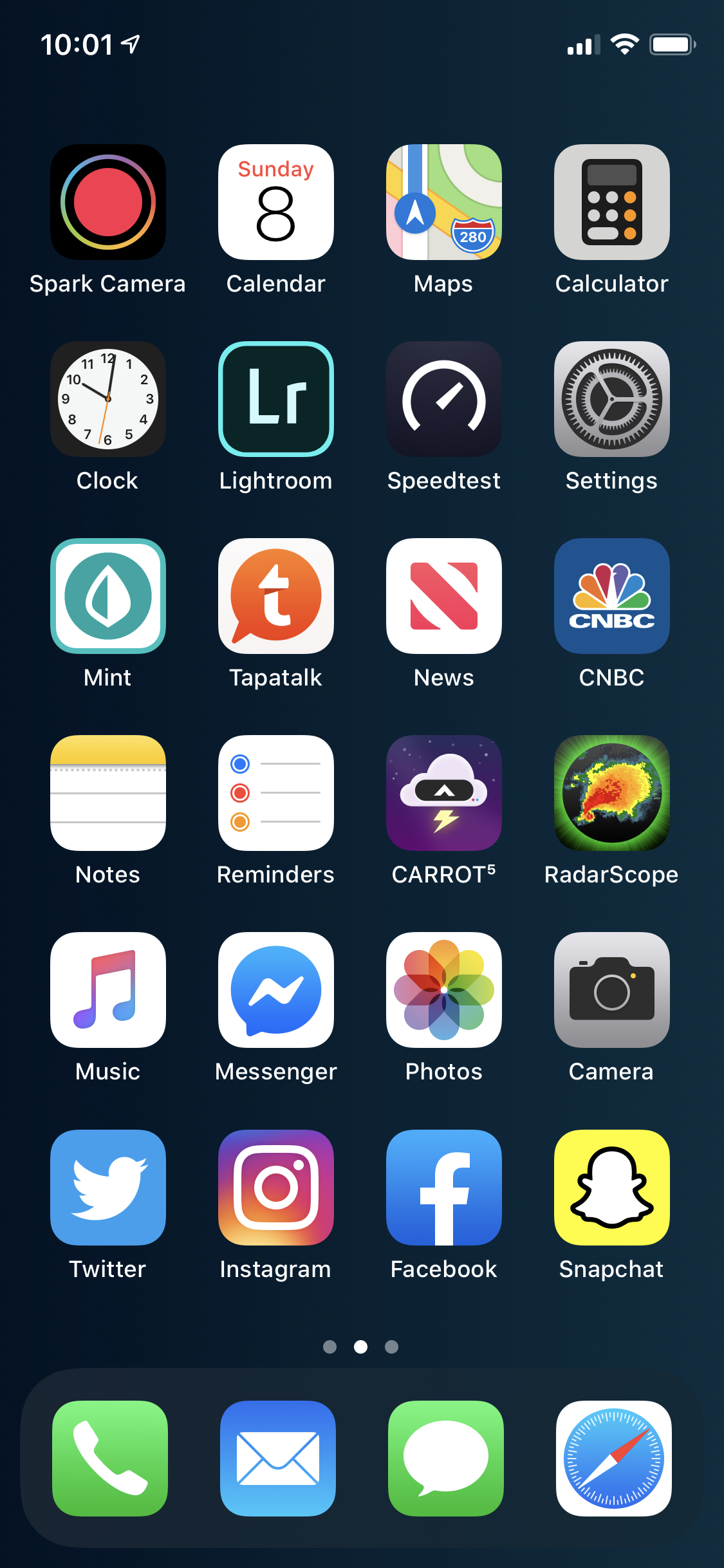The image size is (724, 1568).
Task: Open the Mail app in the dock
Action: (x=278, y=1459)
